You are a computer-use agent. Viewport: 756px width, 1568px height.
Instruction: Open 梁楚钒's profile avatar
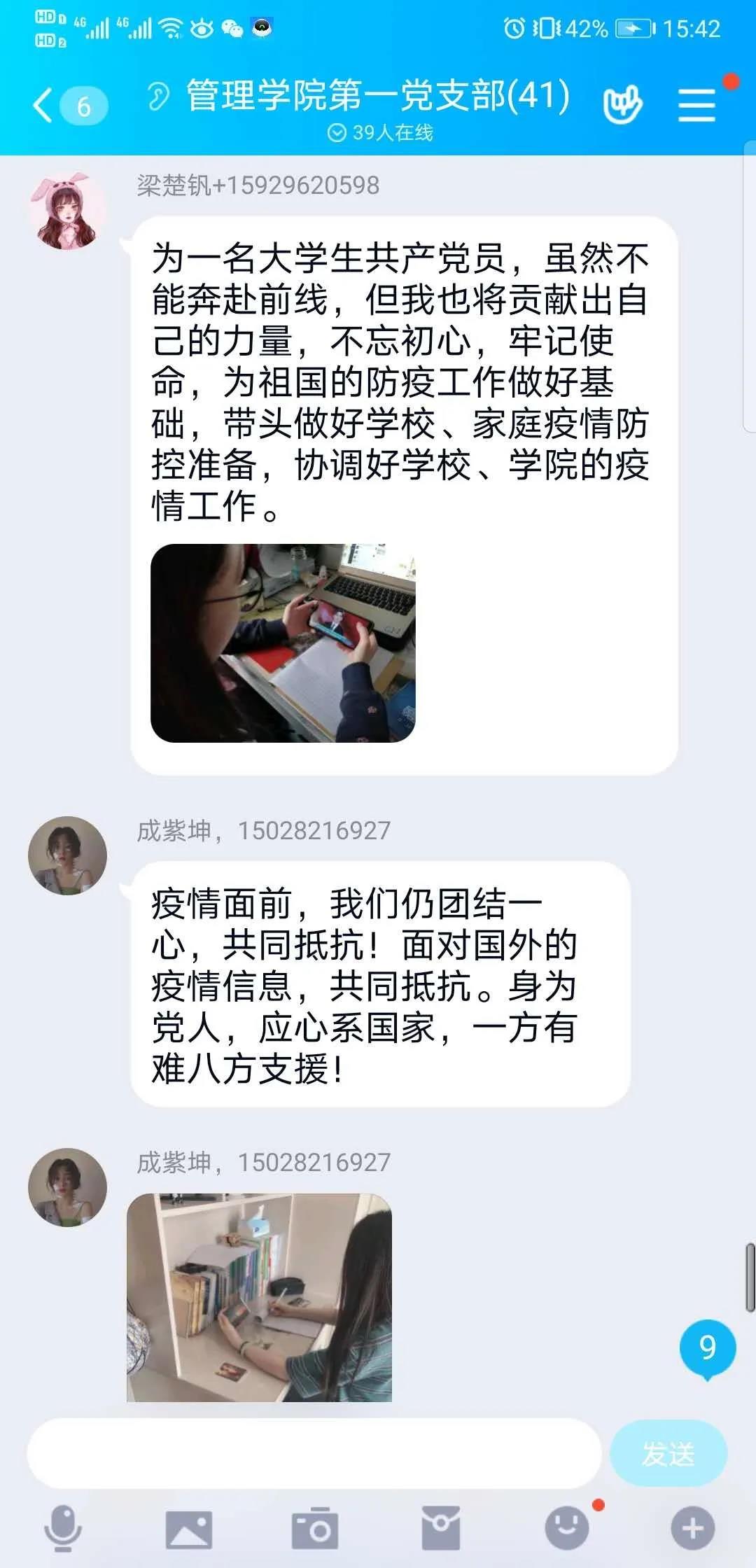67,211
